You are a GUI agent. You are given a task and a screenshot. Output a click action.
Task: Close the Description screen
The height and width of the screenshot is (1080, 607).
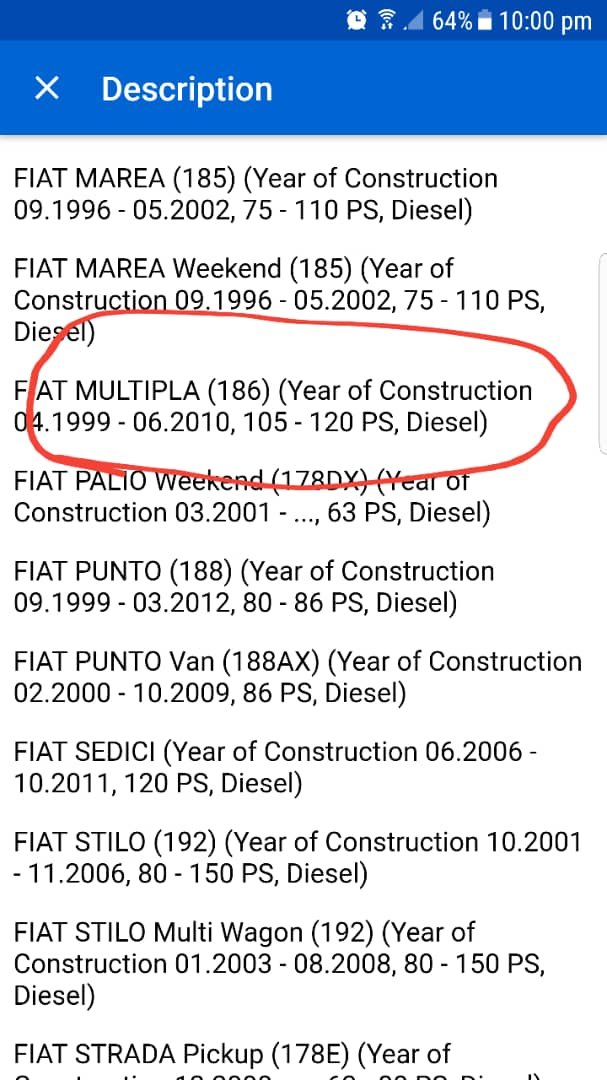coord(46,88)
